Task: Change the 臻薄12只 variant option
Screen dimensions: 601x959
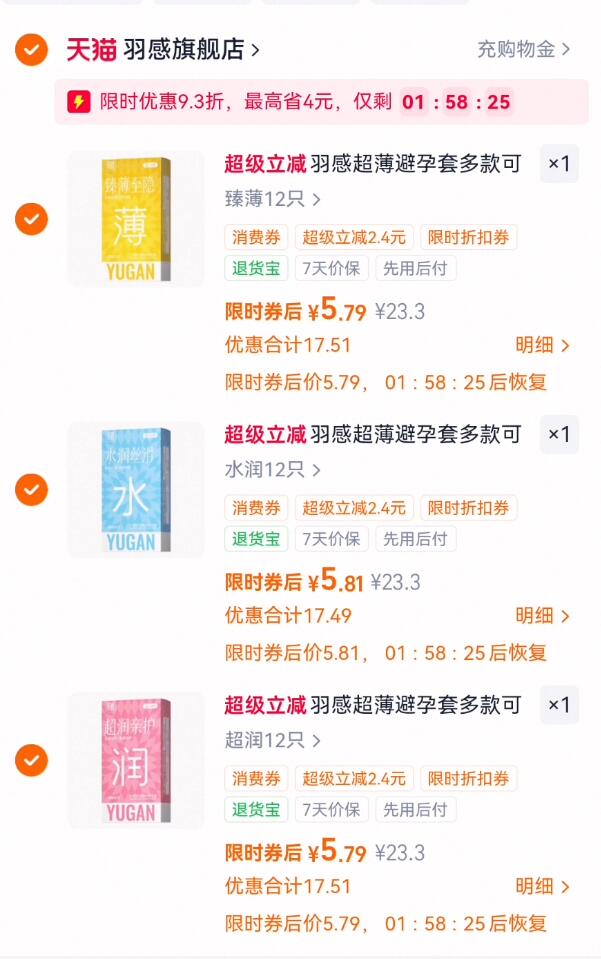Action: (272, 199)
